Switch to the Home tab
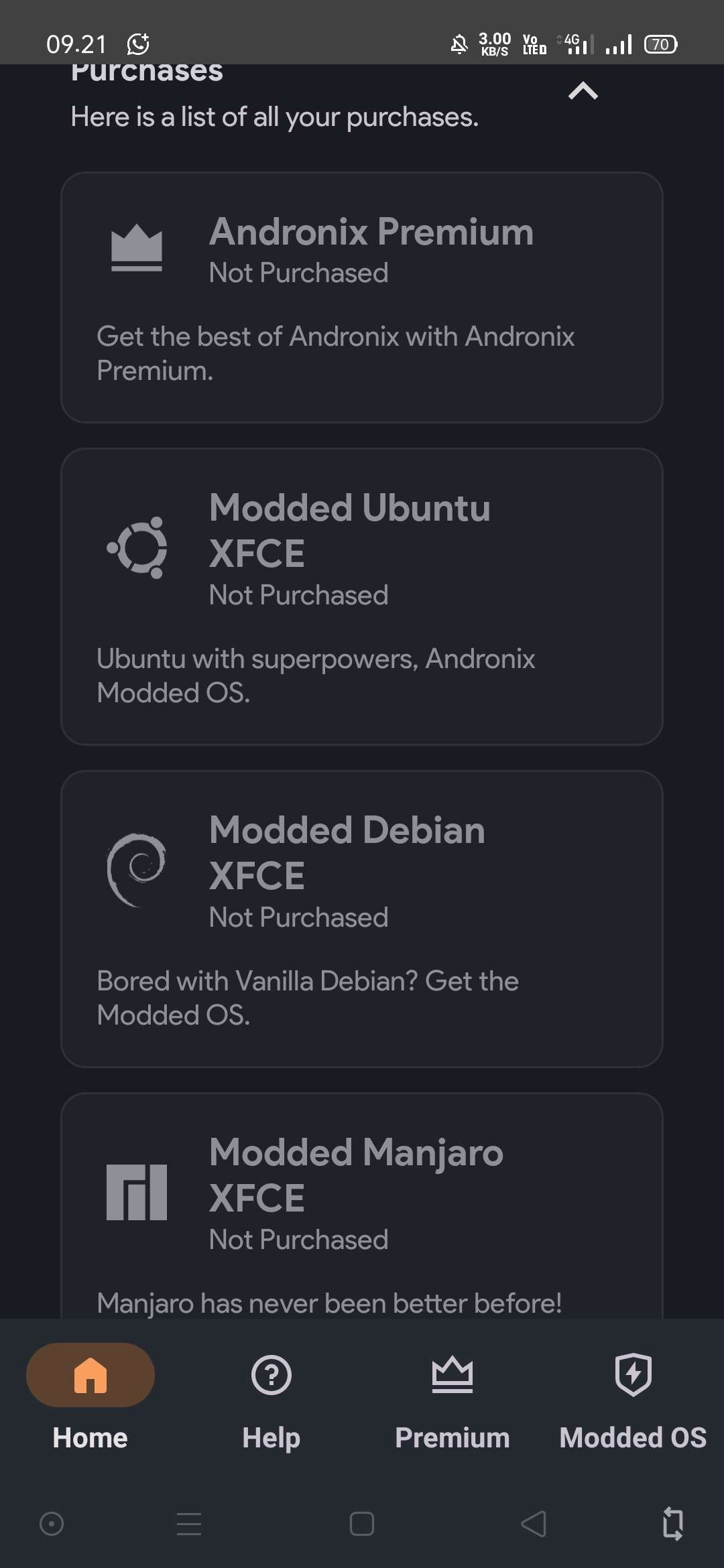The width and height of the screenshot is (724, 1568). [x=90, y=1397]
